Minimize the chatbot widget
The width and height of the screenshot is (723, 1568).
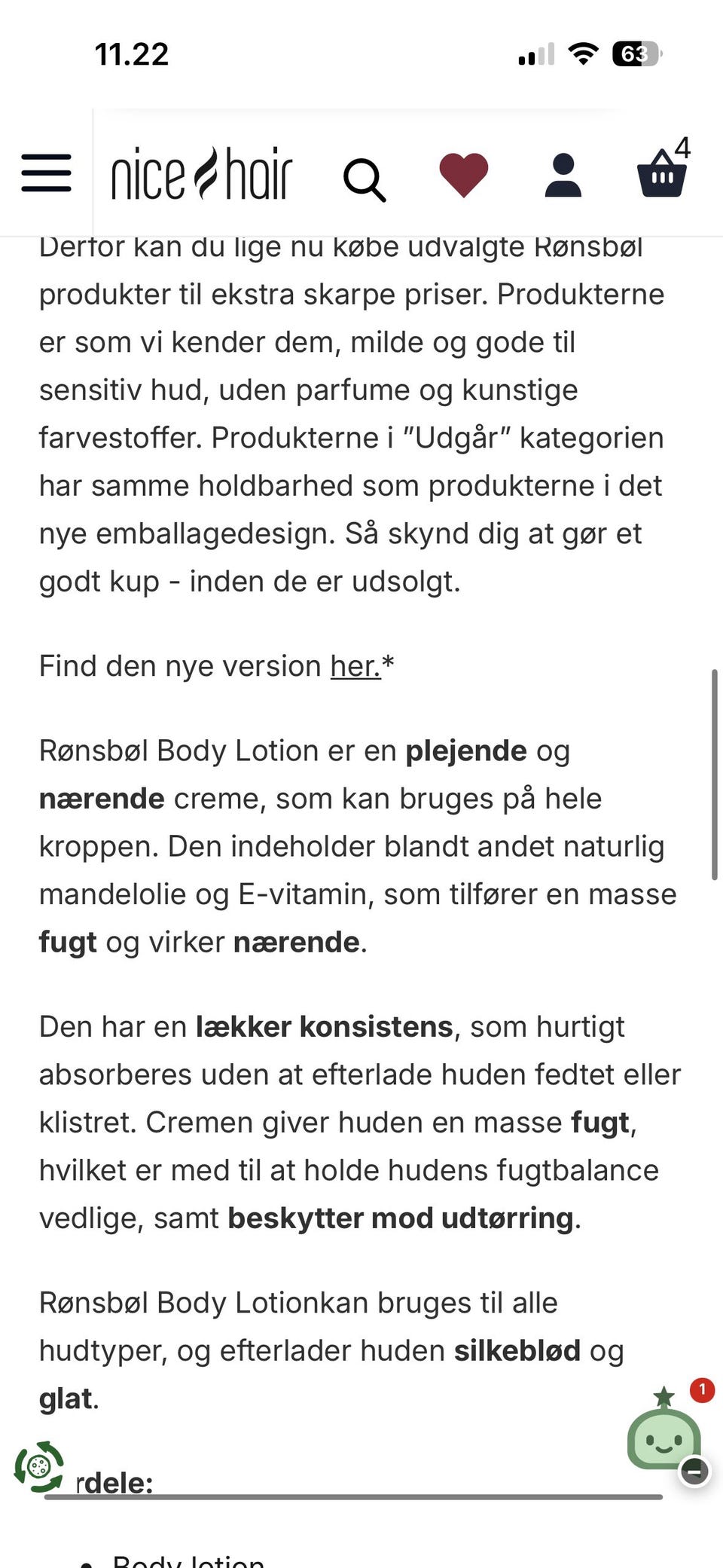(x=694, y=1470)
